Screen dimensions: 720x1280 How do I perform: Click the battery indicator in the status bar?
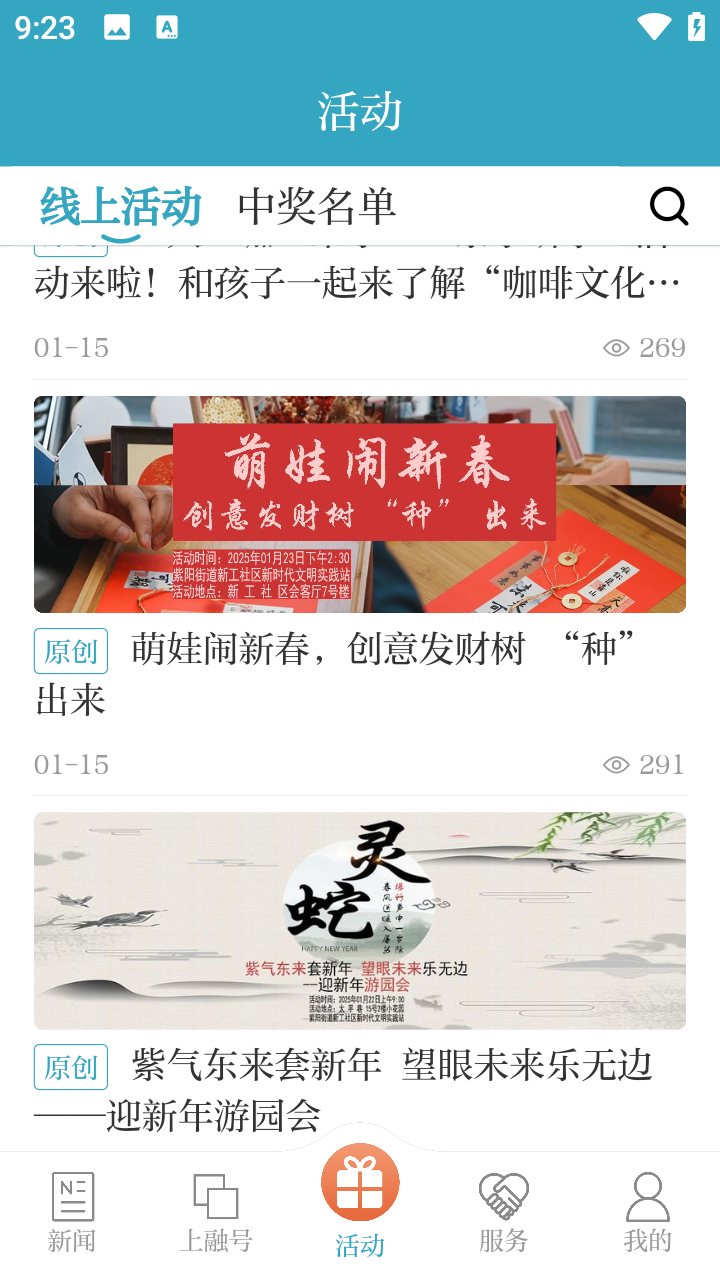(x=696, y=28)
